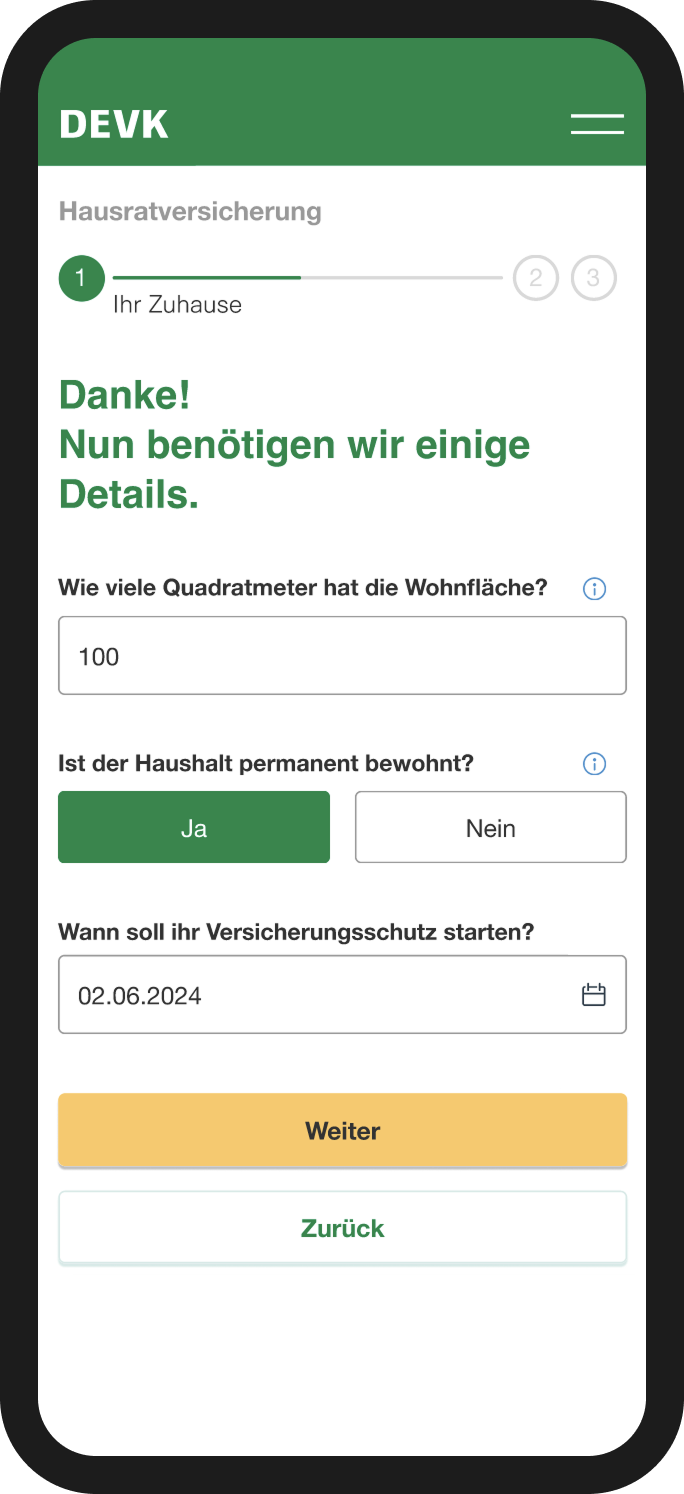Continue with the Weiter button
Image resolution: width=684 pixels, height=1494 pixels.
point(342,1131)
